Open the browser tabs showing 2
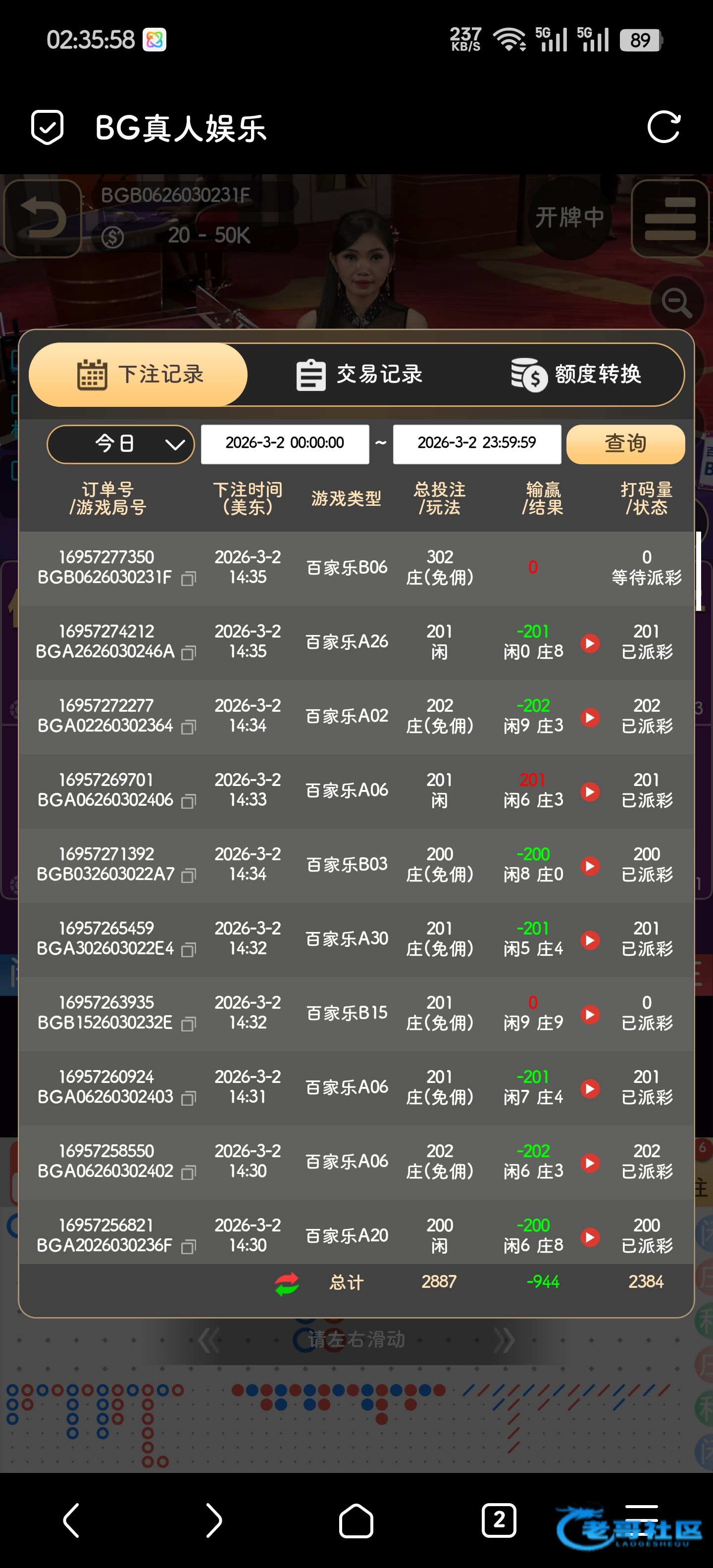713x1568 pixels. (499, 1520)
